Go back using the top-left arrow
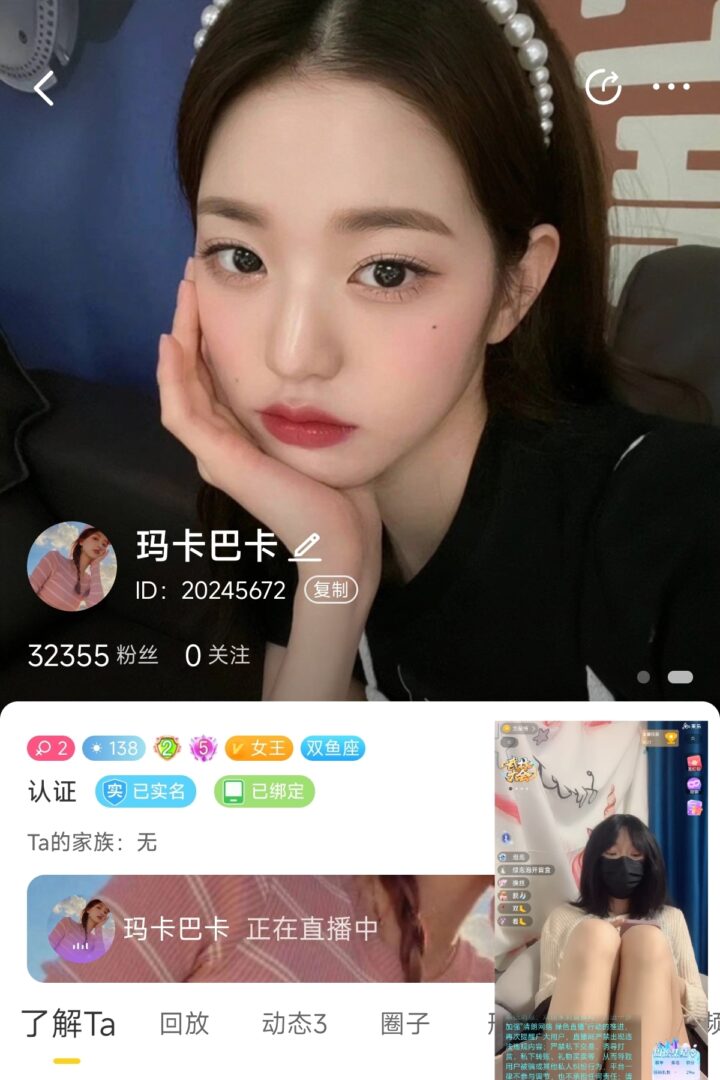Viewport: 720px width, 1080px height. [44, 88]
